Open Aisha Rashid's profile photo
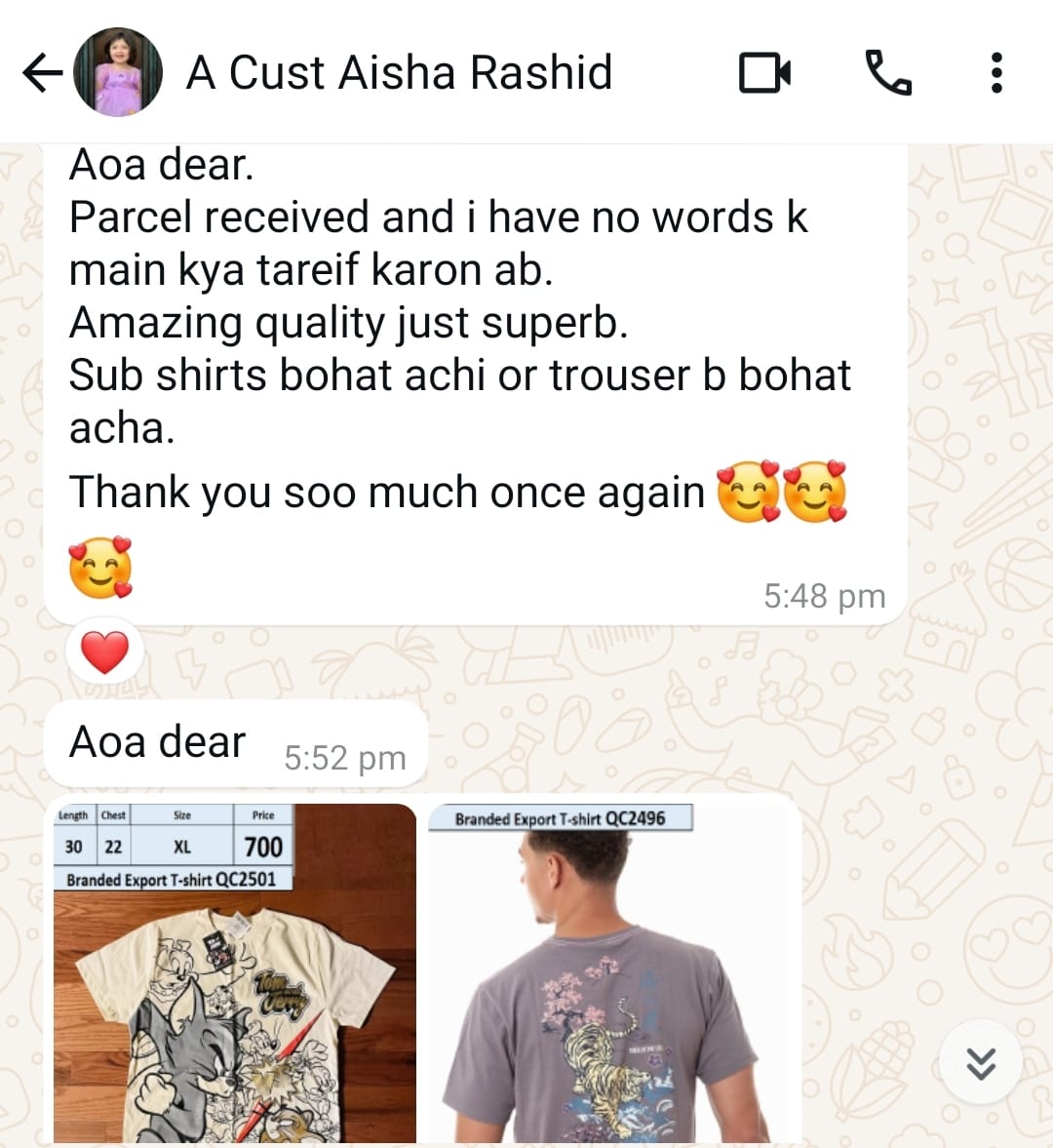Image resolution: width=1053 pixels, height=1148 pixels. pyautogui.click(x=118, y=73)
